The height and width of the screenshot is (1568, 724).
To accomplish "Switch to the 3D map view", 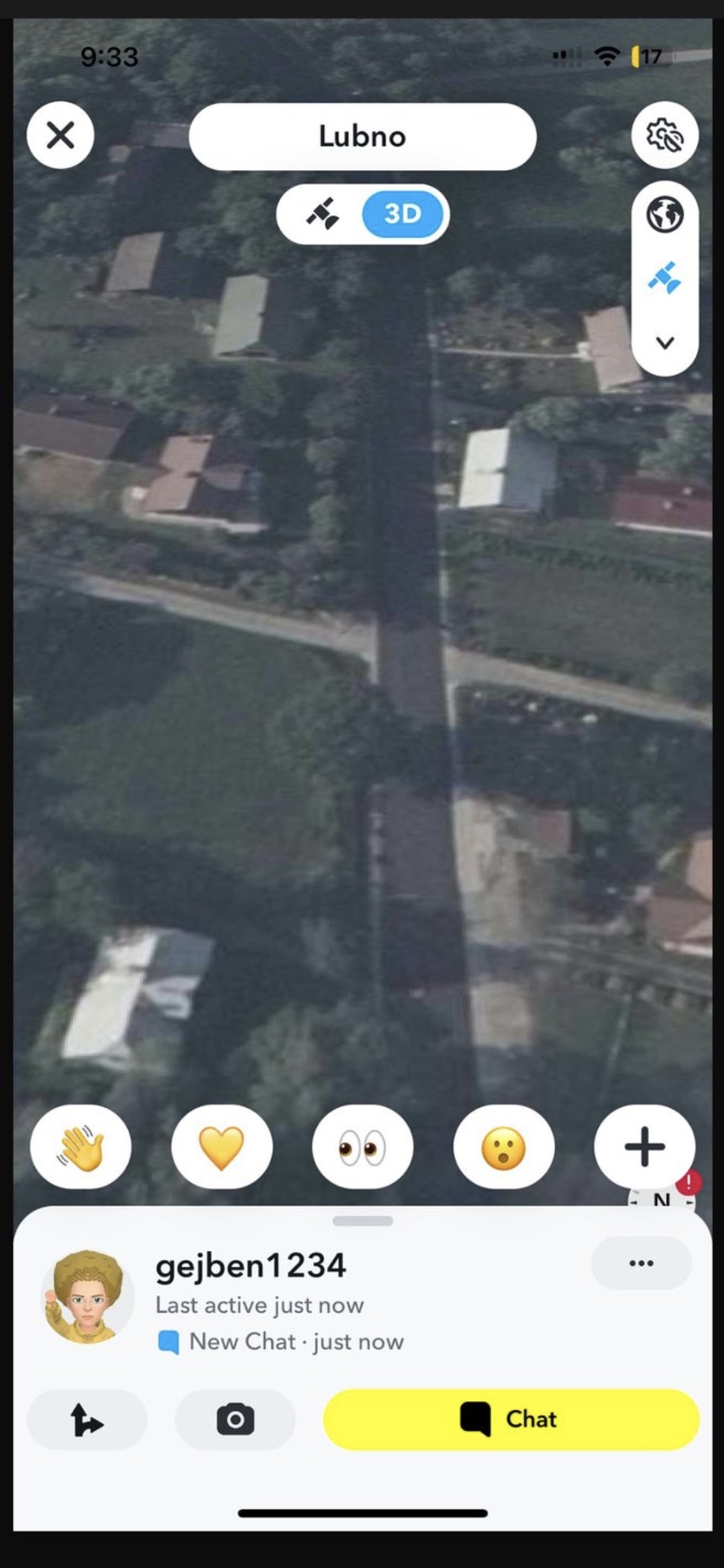I will (402, 214).
